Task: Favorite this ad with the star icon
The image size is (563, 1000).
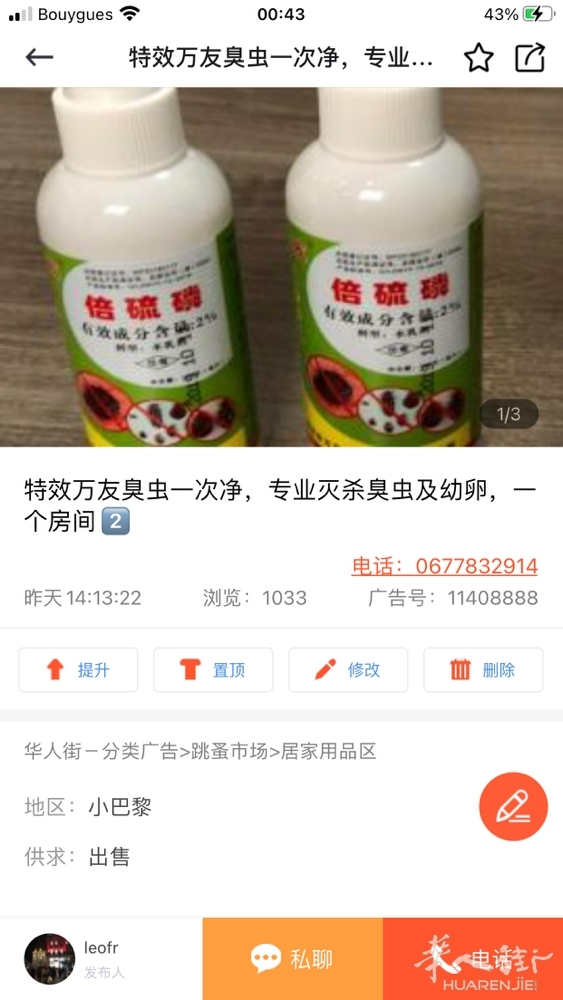Action: point(478,58)
